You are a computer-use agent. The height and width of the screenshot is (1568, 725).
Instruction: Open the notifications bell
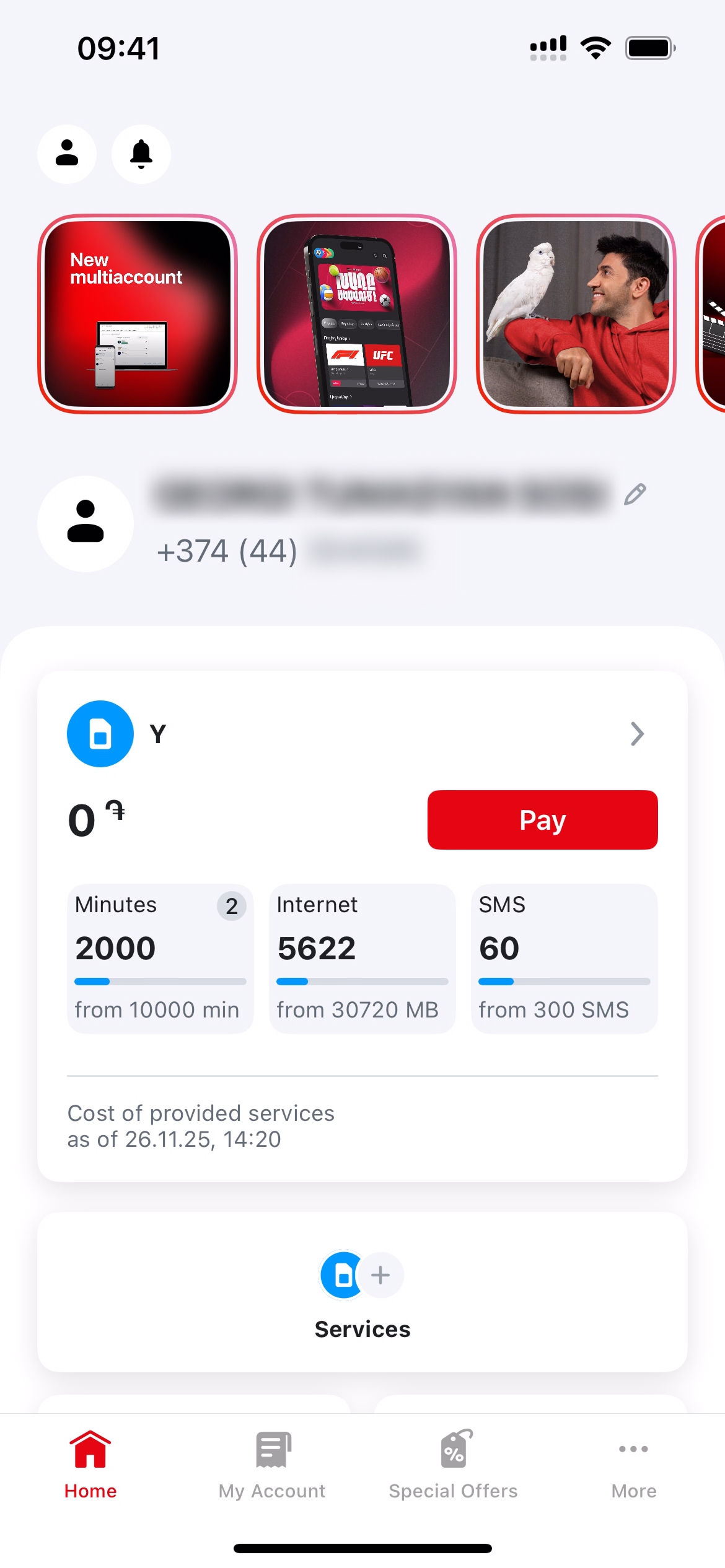(x=141, y=154)
